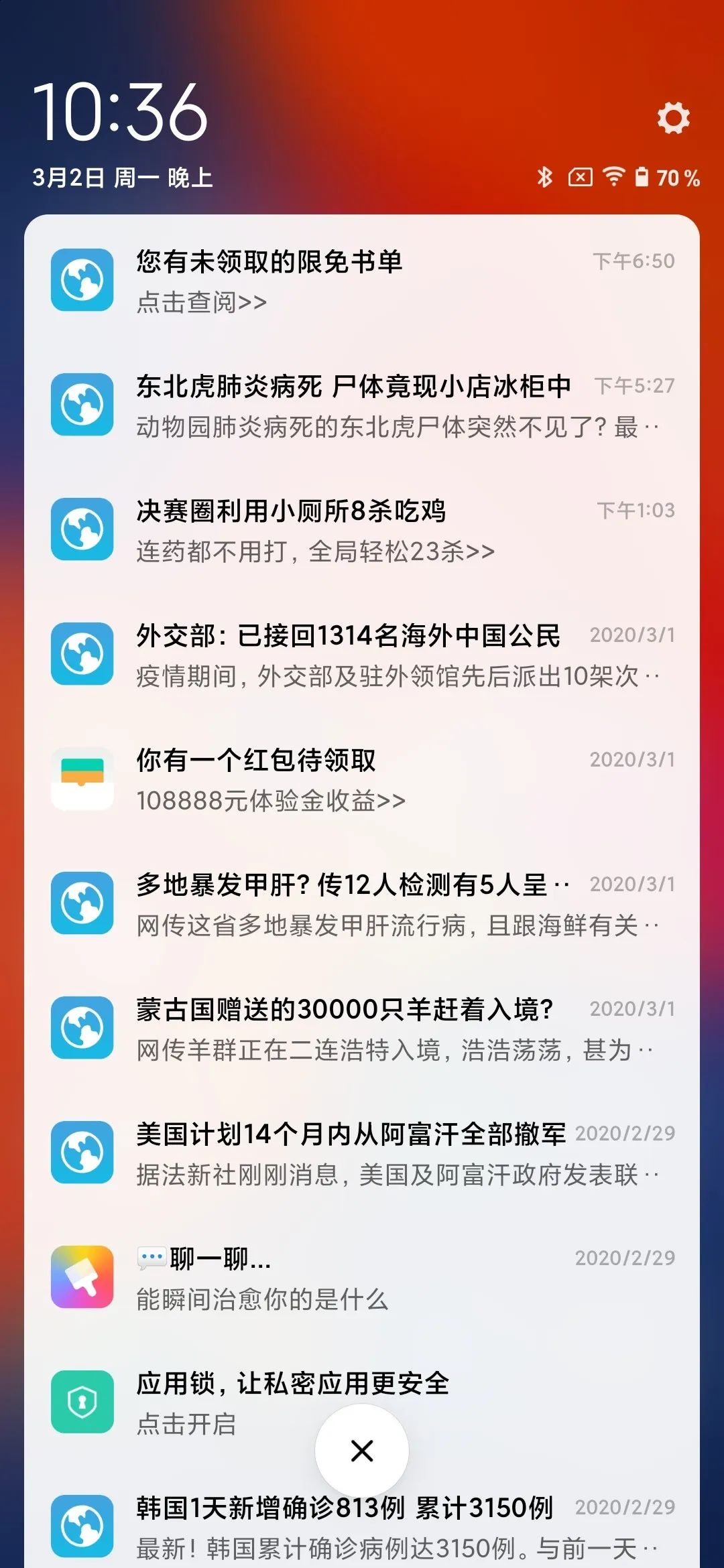Open the 决赛圈利用小厕所8杀吃鸡 notification
Image resolution: width=724 pixels, height=1568 pixels.
pos(362,530)
